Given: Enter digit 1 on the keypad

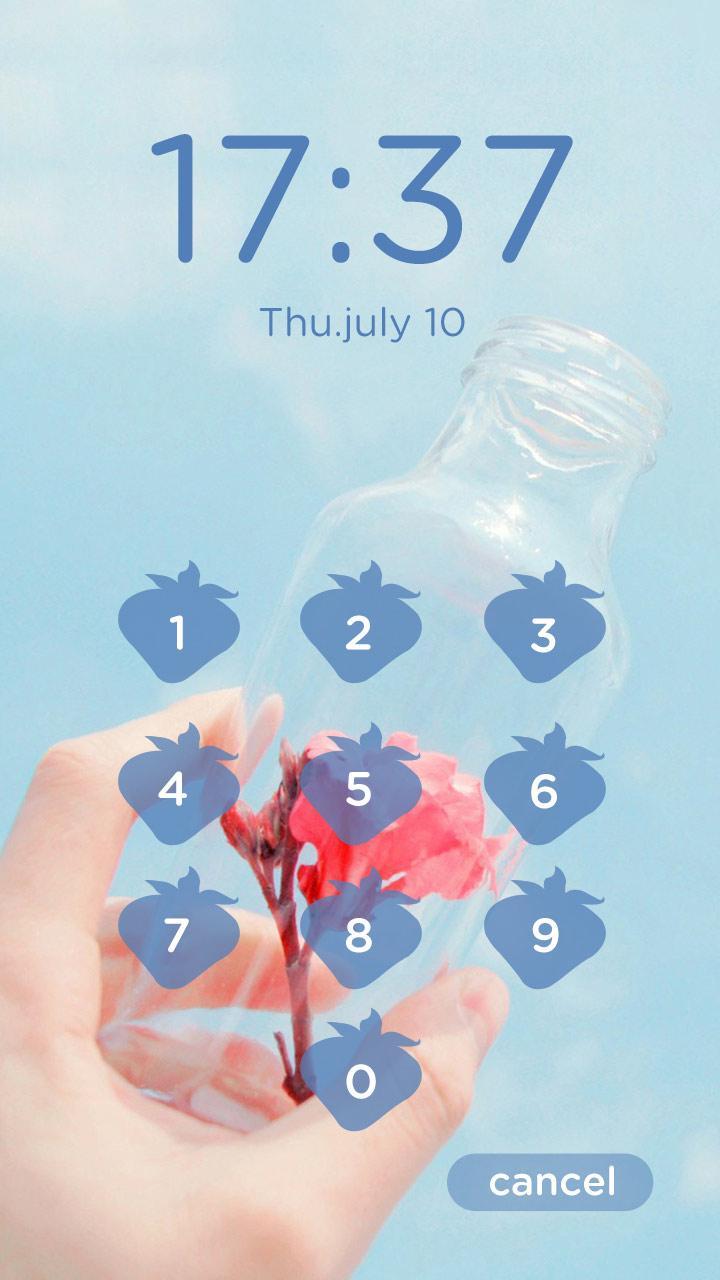Looking at the screenshot, I should [179, 632].
